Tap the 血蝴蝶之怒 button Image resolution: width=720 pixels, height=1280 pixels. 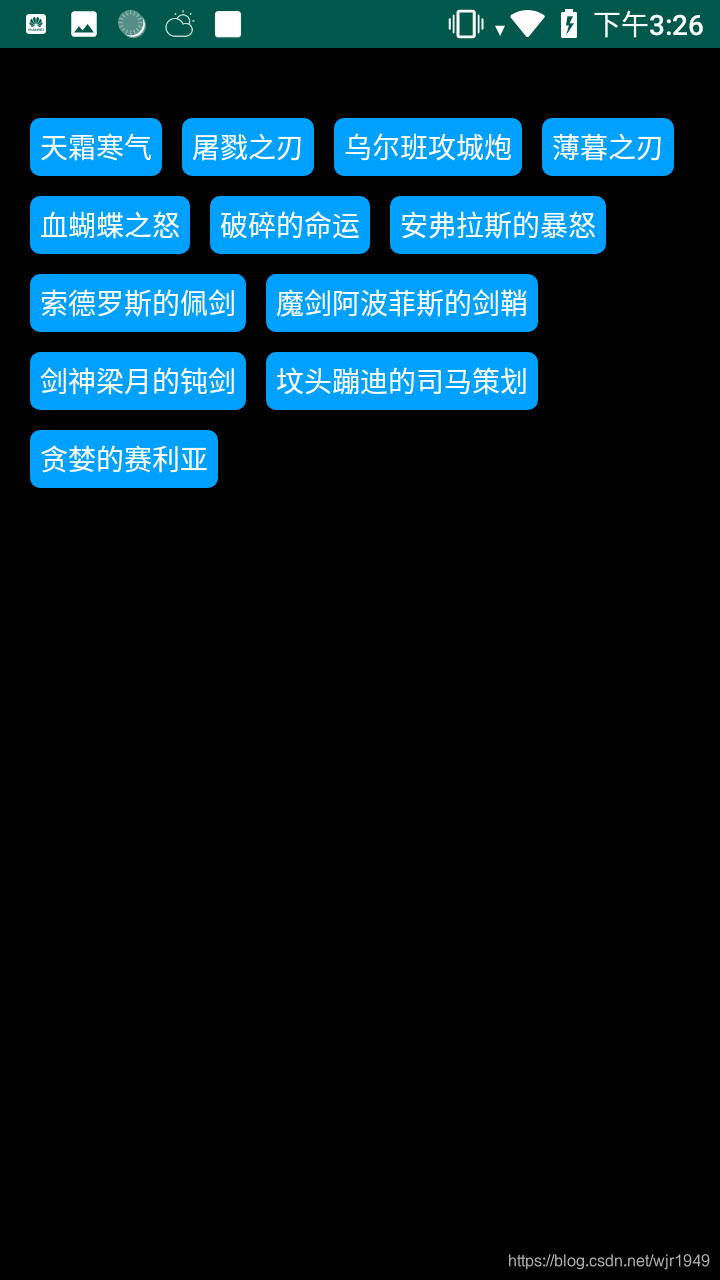110,225
